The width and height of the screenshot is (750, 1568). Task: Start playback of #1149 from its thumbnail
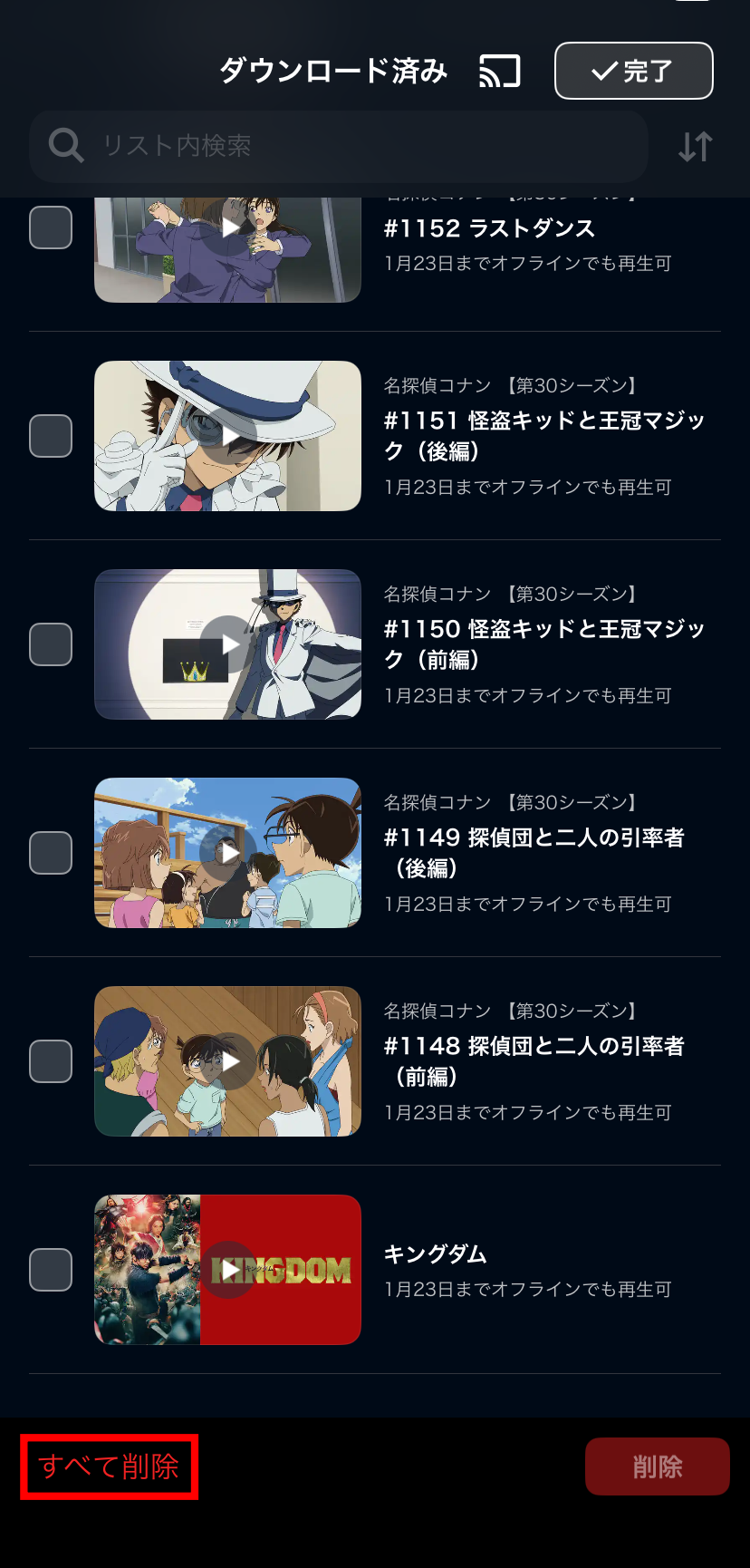[227, 853]
